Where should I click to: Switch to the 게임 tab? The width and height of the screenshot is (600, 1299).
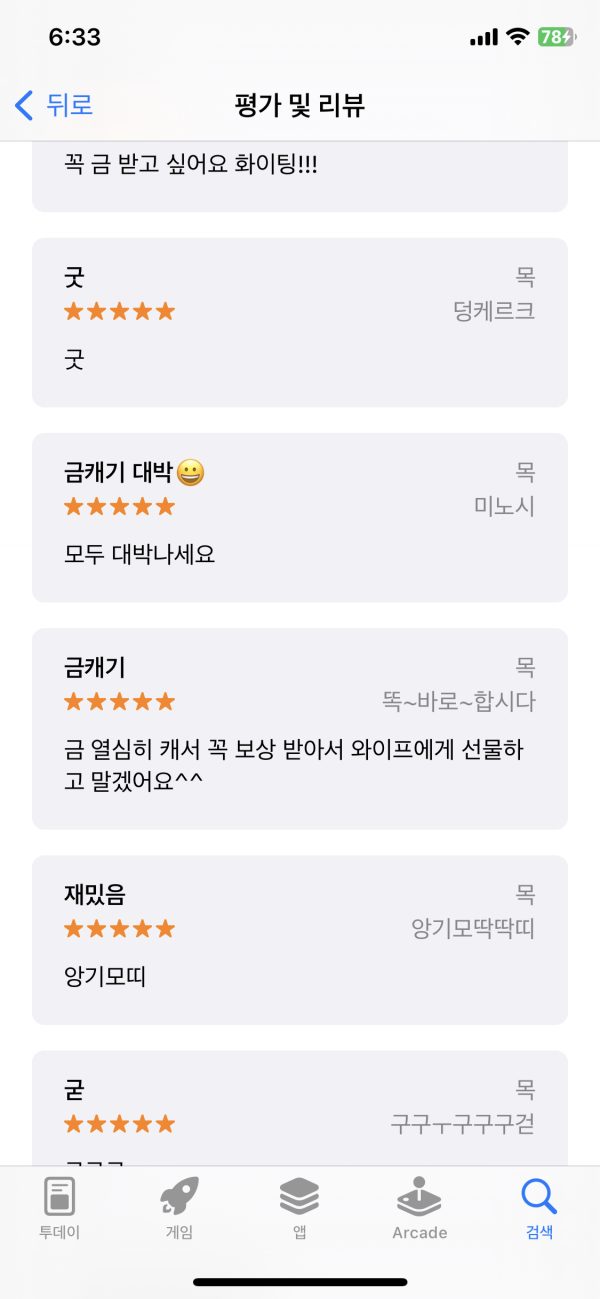[x=179, y=1209]
